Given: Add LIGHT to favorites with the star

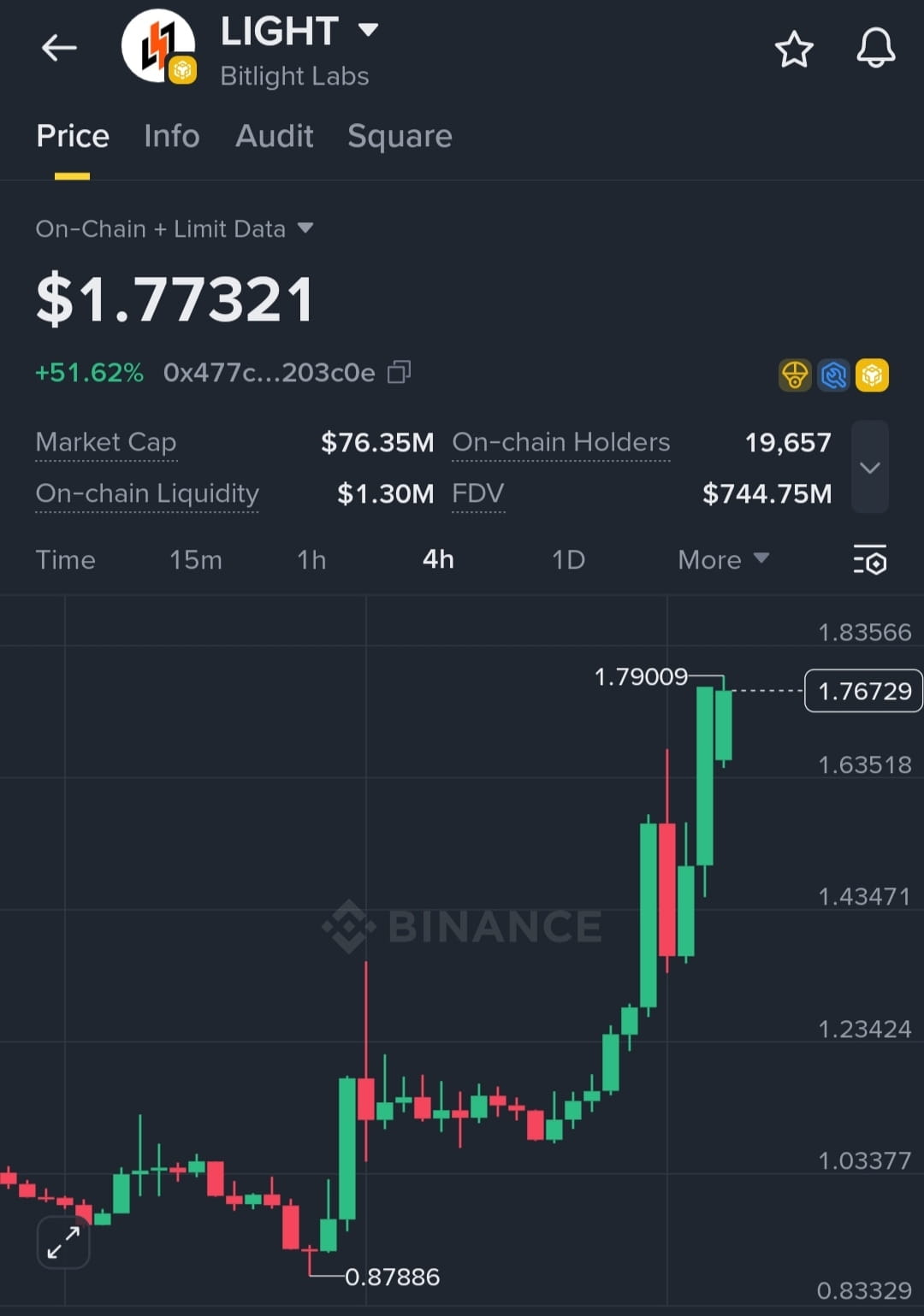Looking at the screenshot, I should coord(793,50).
